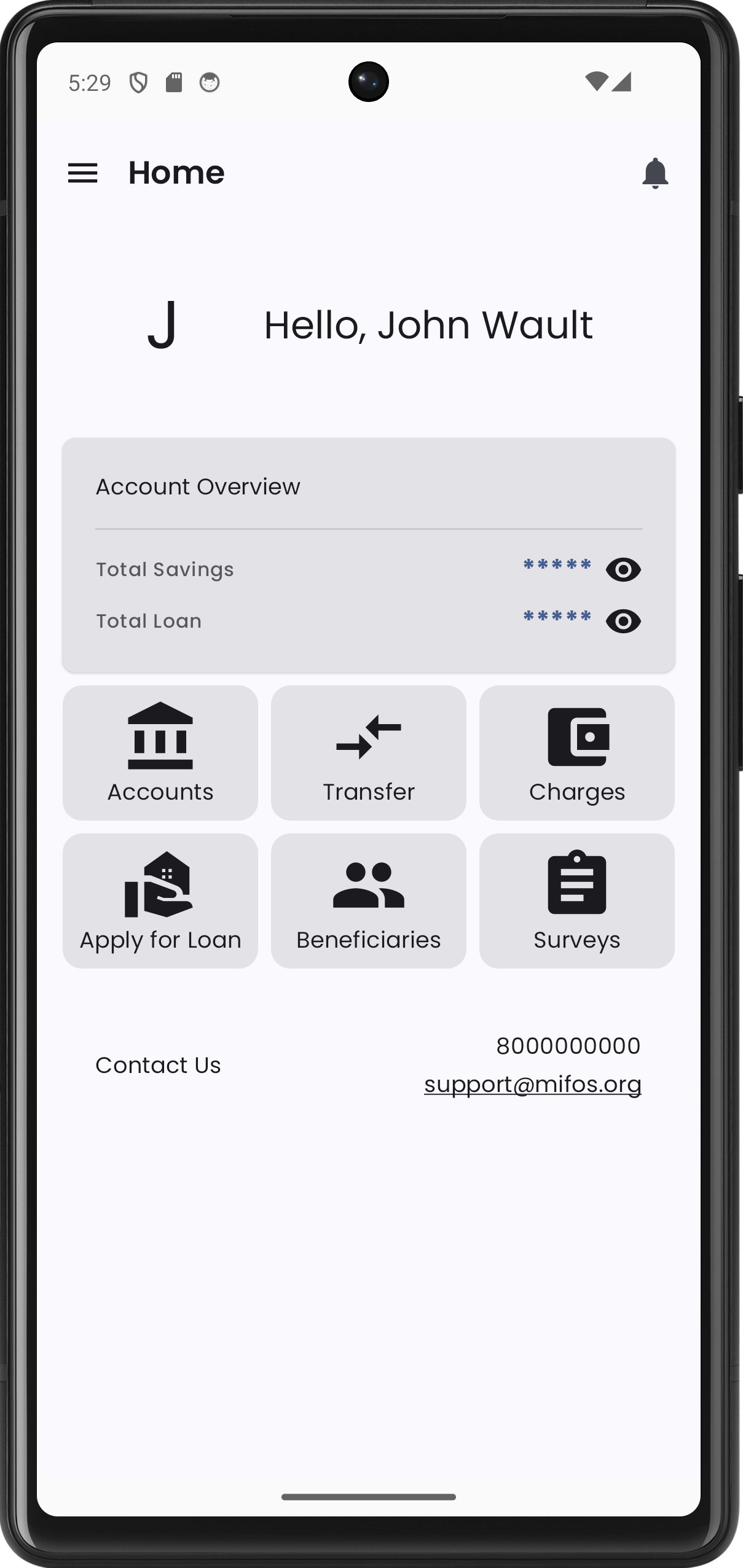Open the notifications bell
This screenshot has width=743, height=1568.
click(655, 173)
